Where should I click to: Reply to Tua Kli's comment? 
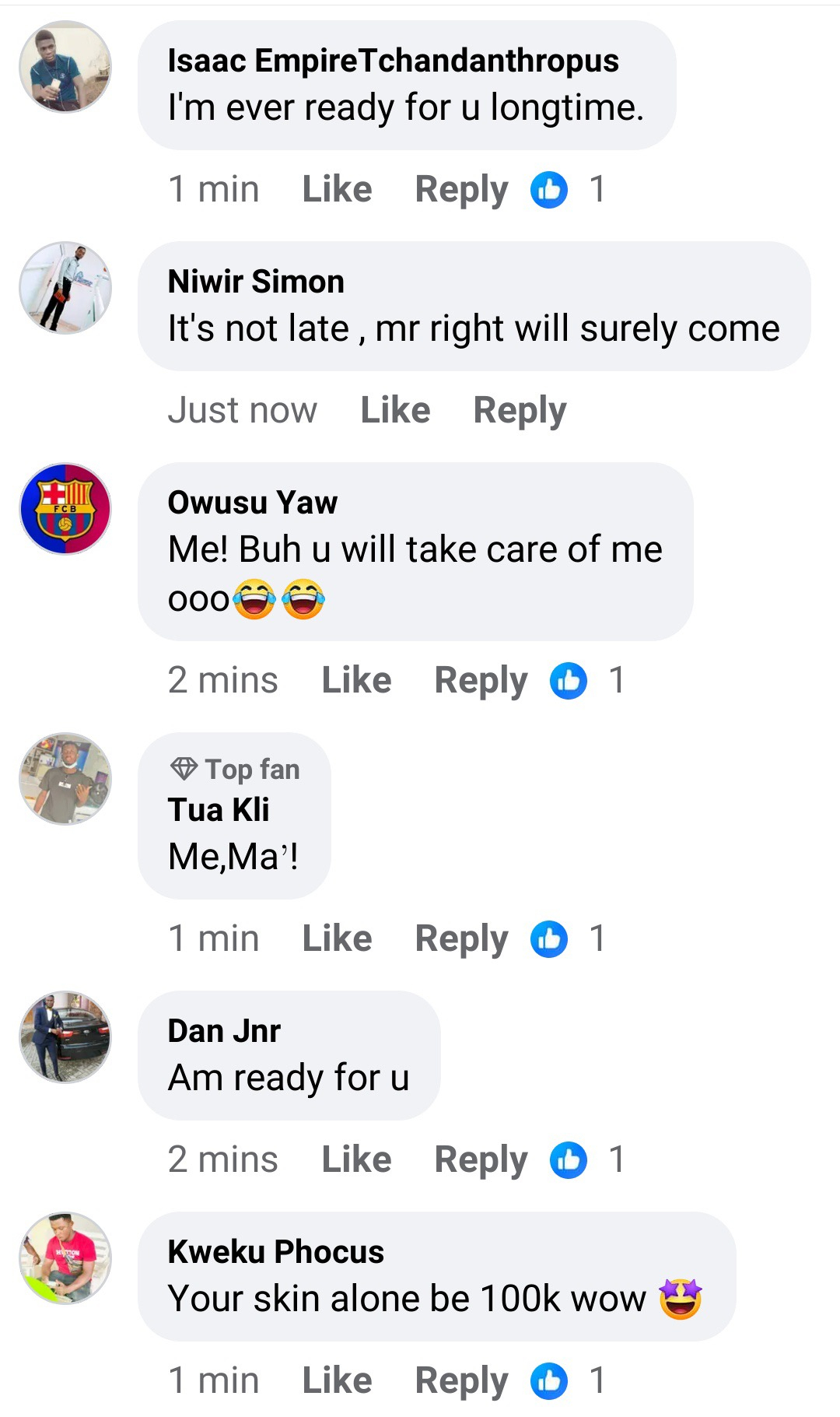tap(461, 938)
